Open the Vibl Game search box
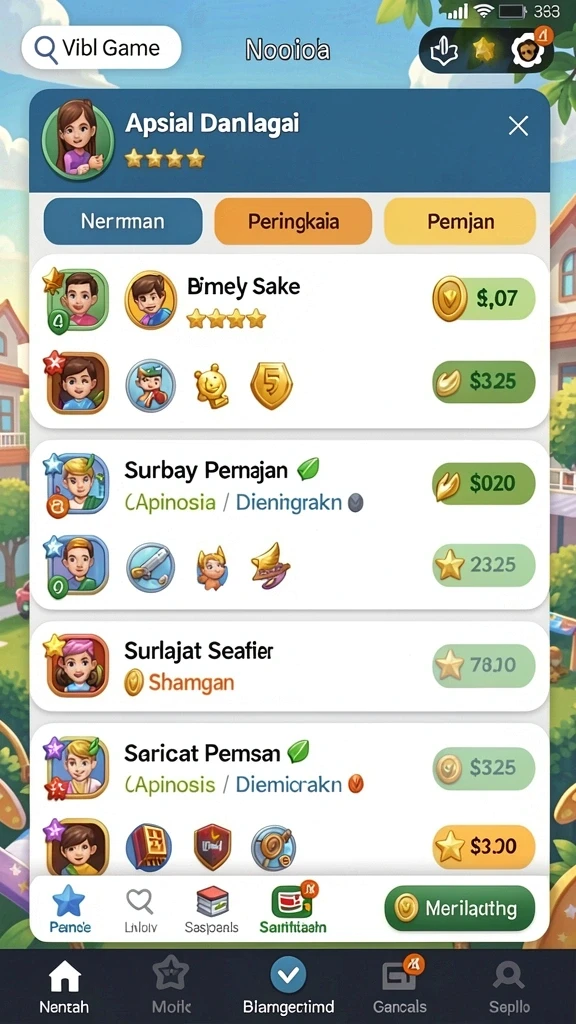 point(101,48)
